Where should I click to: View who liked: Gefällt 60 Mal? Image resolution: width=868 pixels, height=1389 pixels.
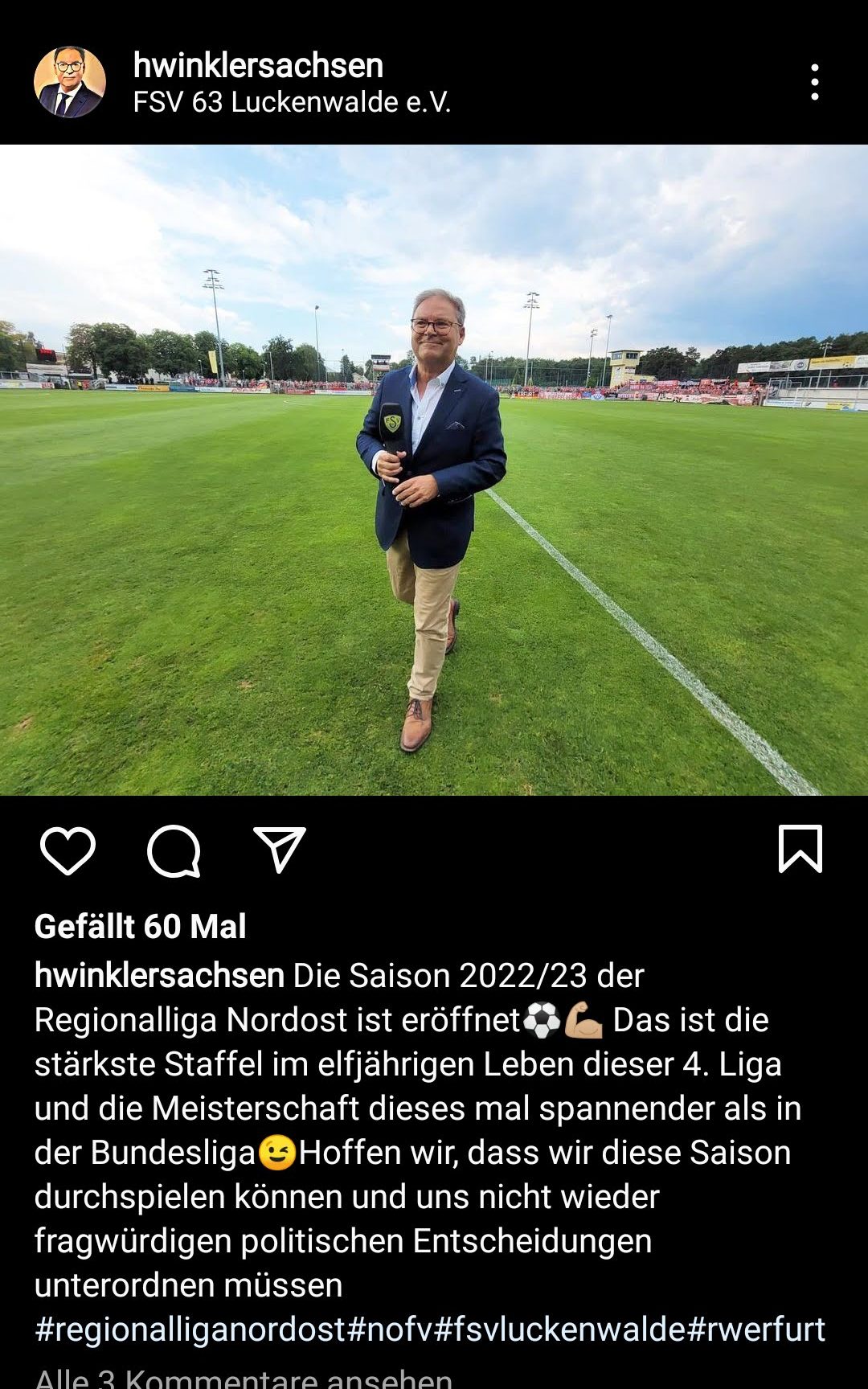pyautogui.click(x=141, y=926)
